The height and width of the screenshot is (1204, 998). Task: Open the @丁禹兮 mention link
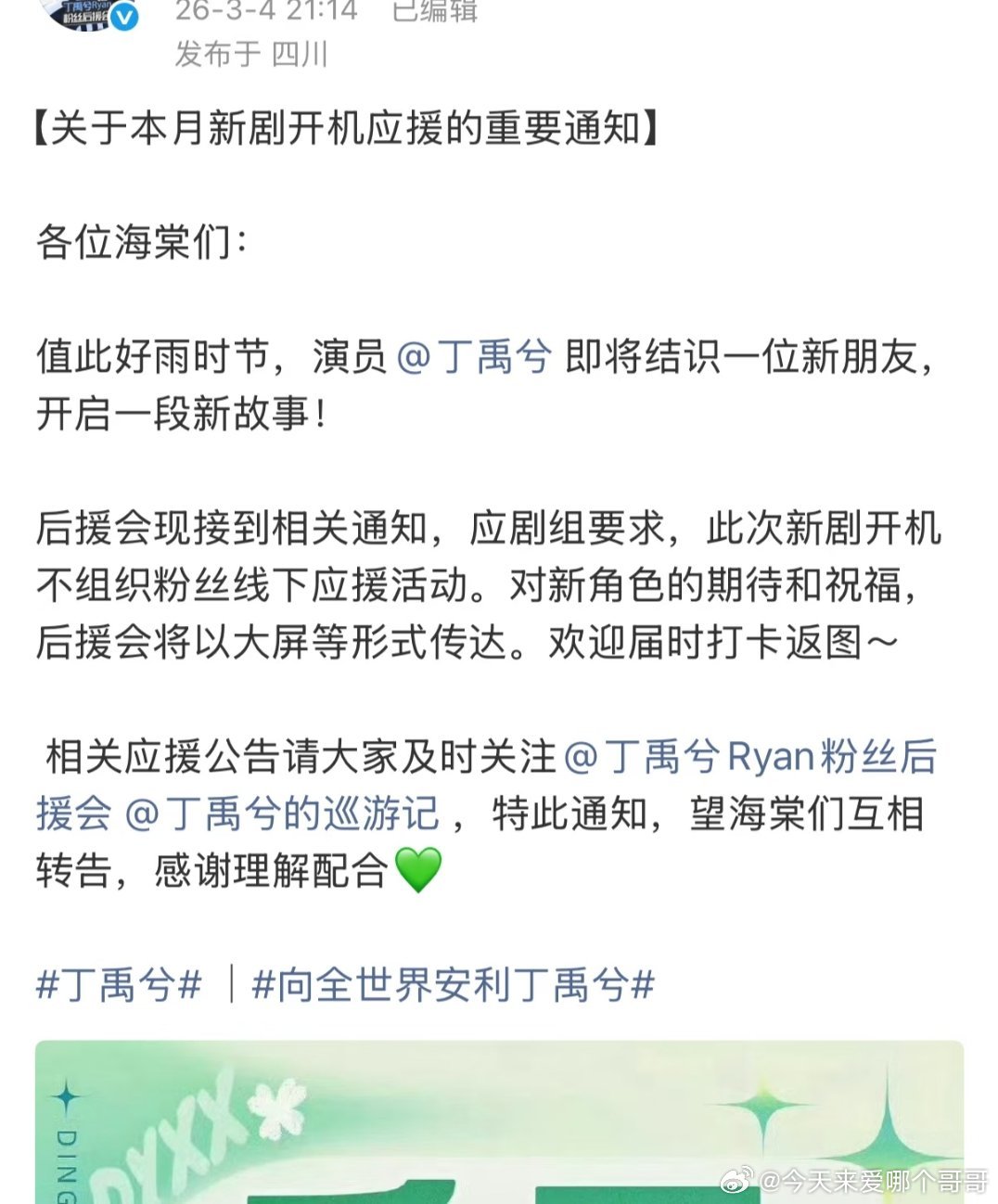pos(475,357)
